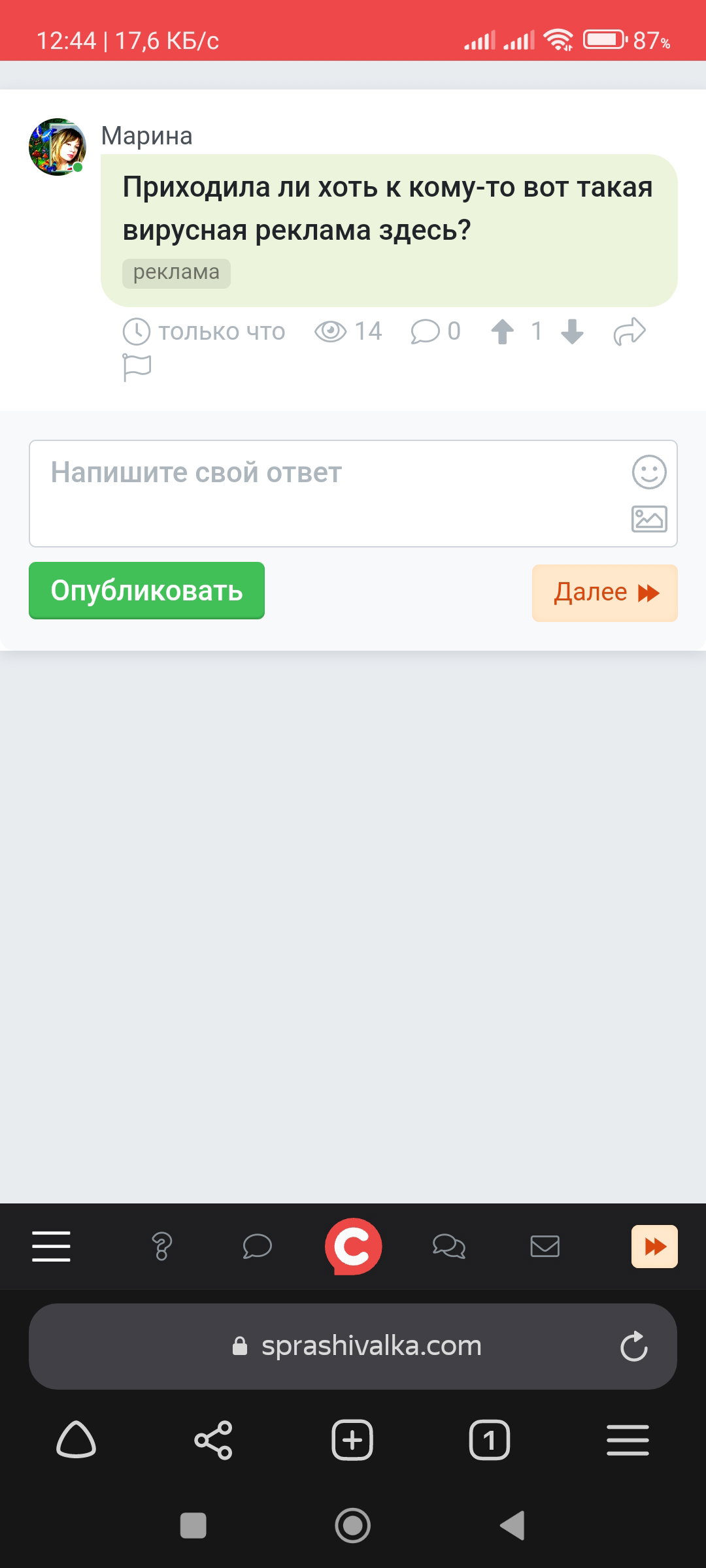Screen dimensions: 706x1568
Task: Attach an image to the answer
Action: (x=649, y=519)
